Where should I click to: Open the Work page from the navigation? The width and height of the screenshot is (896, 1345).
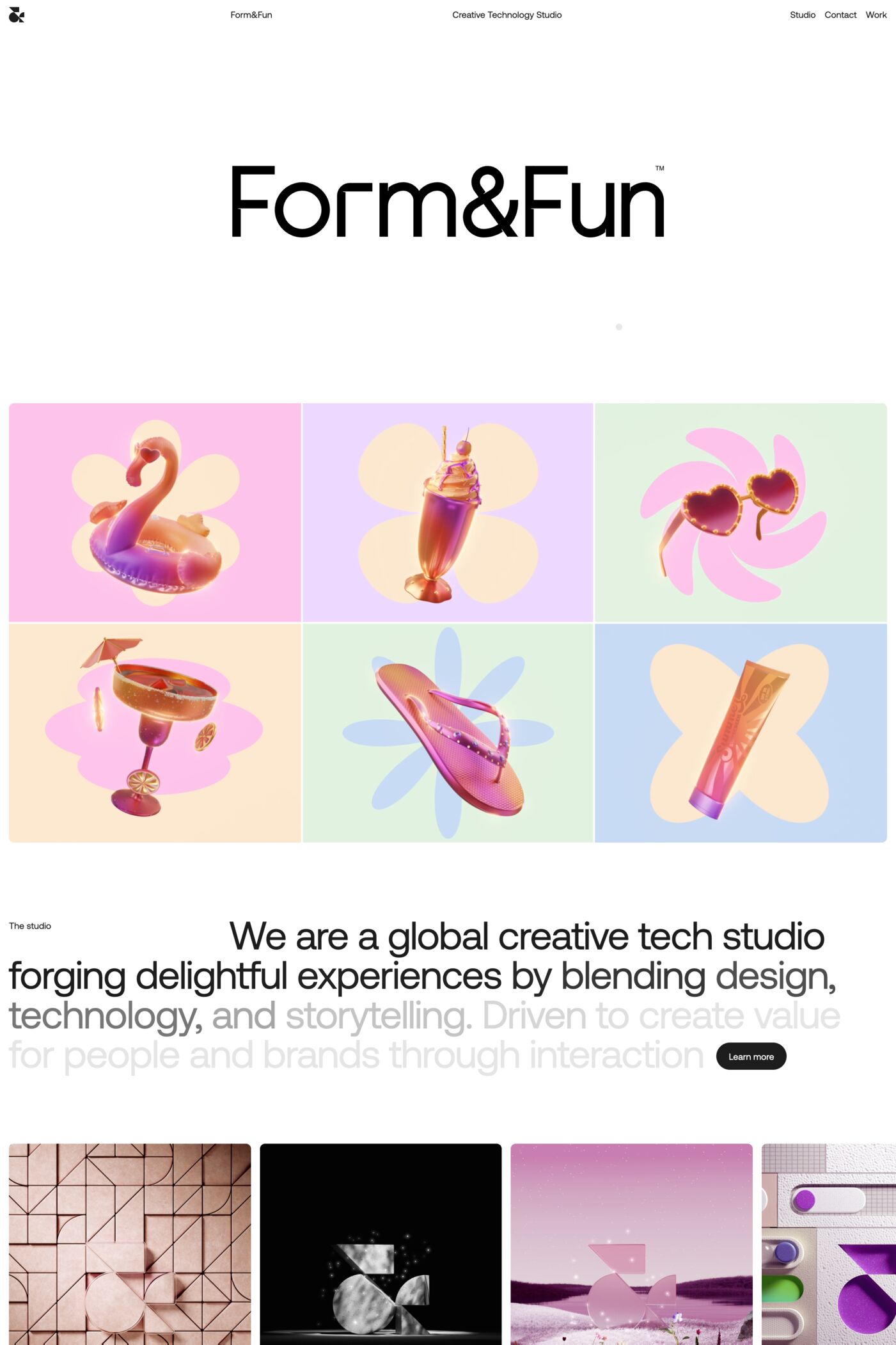point(876,15)
